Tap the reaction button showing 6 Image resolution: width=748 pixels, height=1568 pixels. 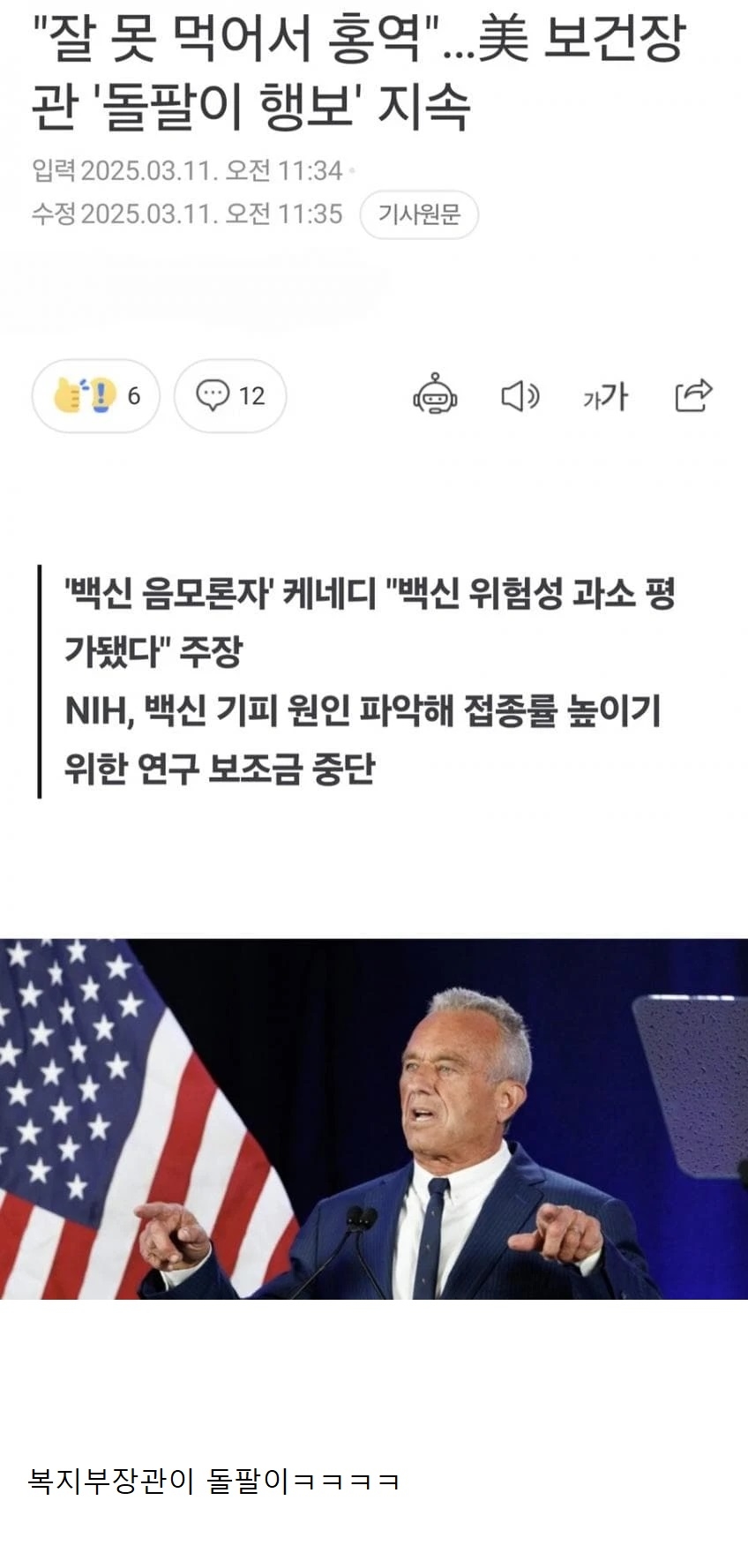96,395
